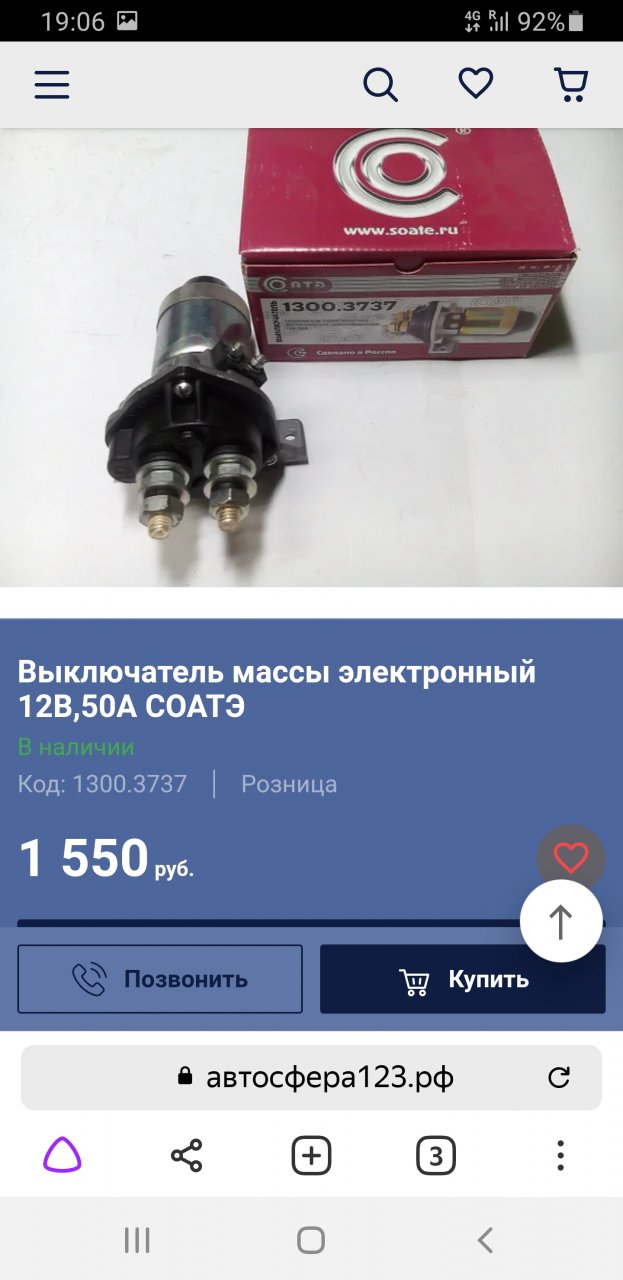This screenshot has width=623, height=1280.
Task: Open the hamburger menu
Action: pyautogui.click(x=50, y=85)
